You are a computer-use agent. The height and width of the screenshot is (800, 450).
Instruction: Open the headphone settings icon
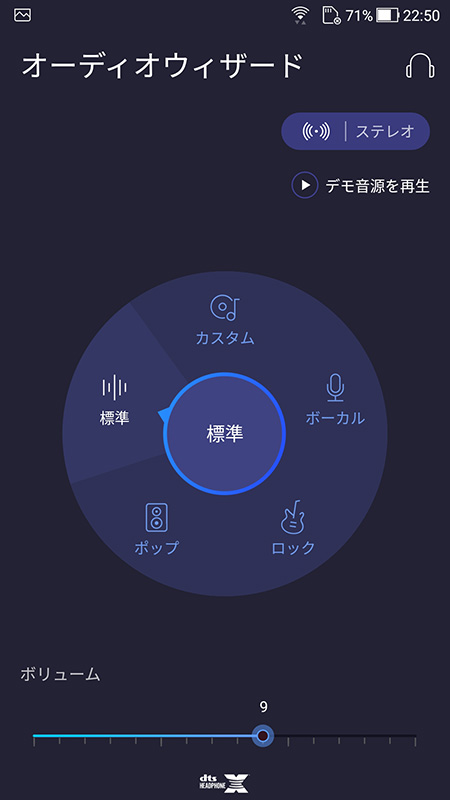420,66
